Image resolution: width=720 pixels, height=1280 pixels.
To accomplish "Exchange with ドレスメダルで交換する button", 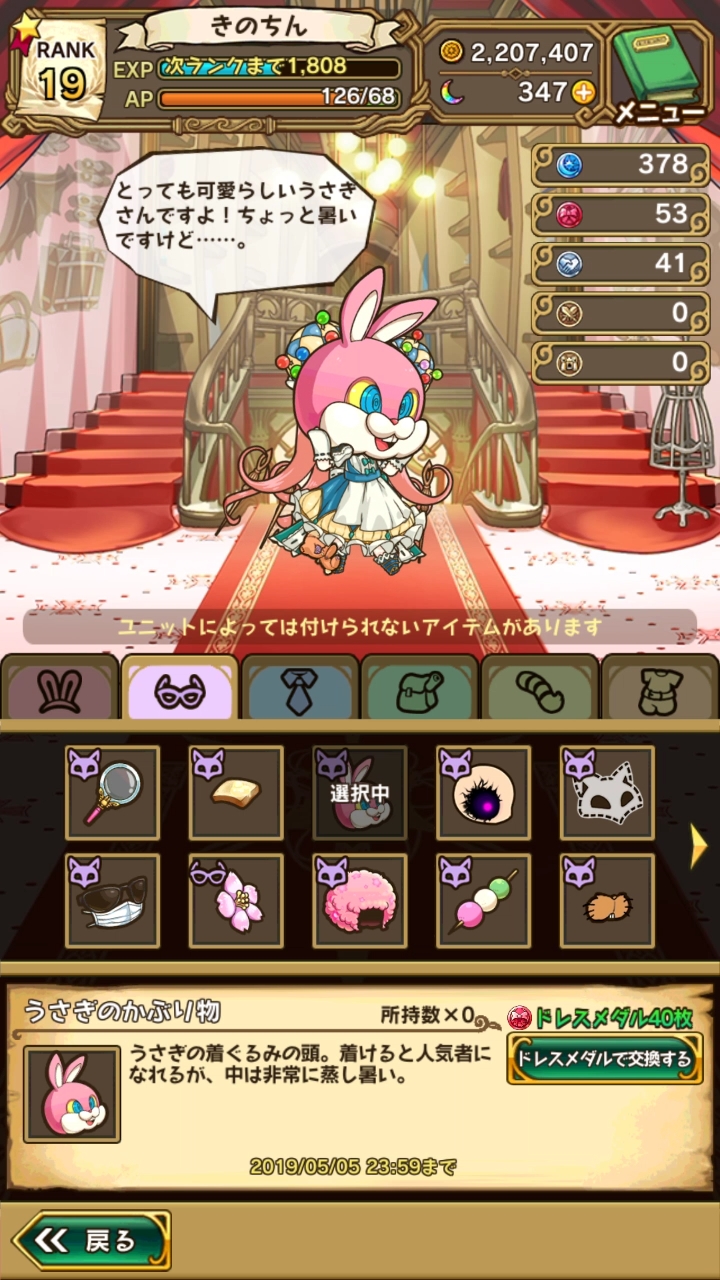I will click(605, 1058).
